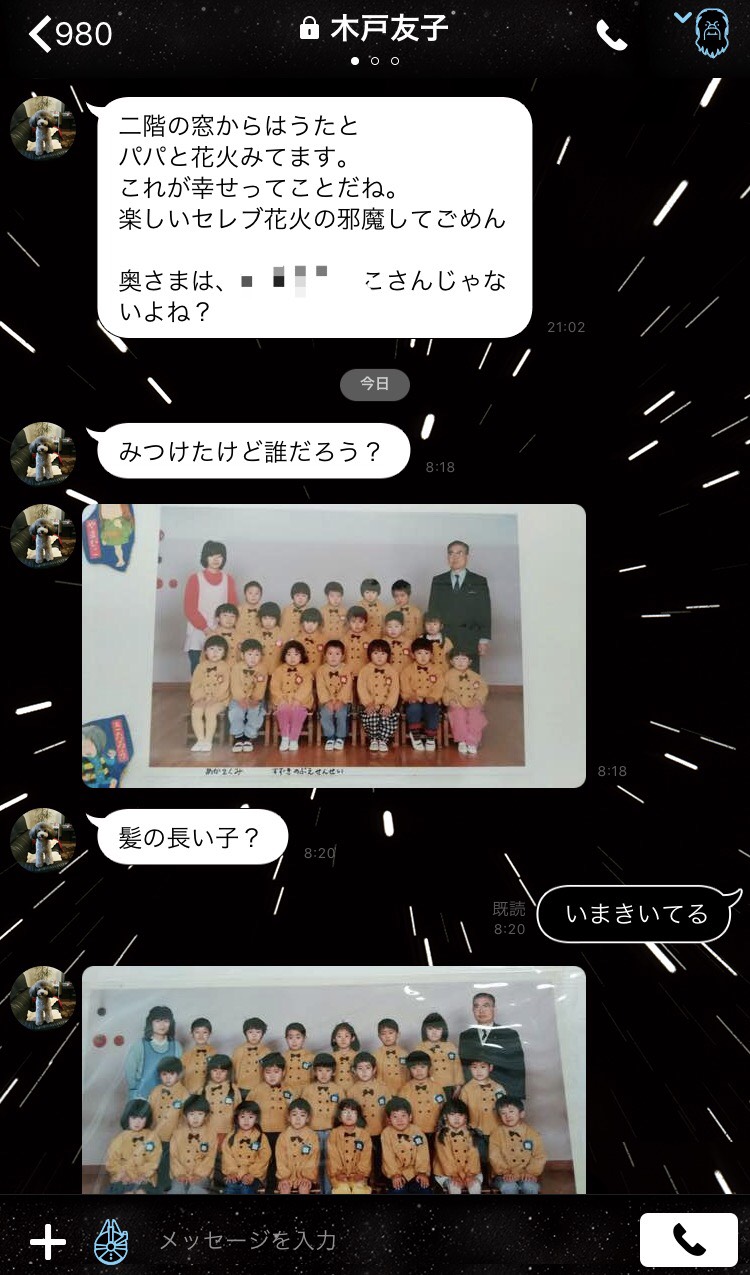This screenshot has width=750, height=1275.
Task: Open the sticker picker icon
Action: (110, 1242)
